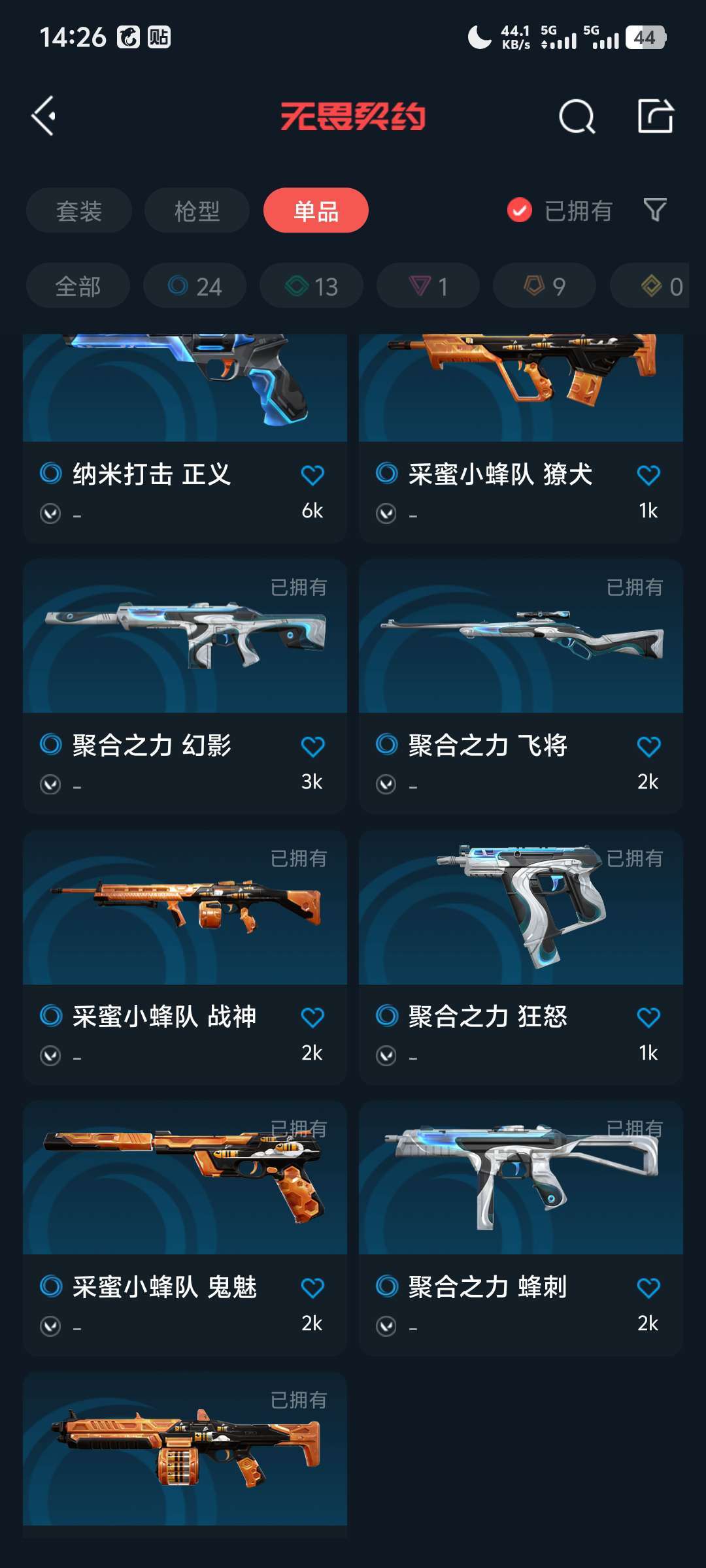Viewport: 706px width, 1568px height.
Task: Switch to the 枪型 tab
Action: tap(197, 210)
